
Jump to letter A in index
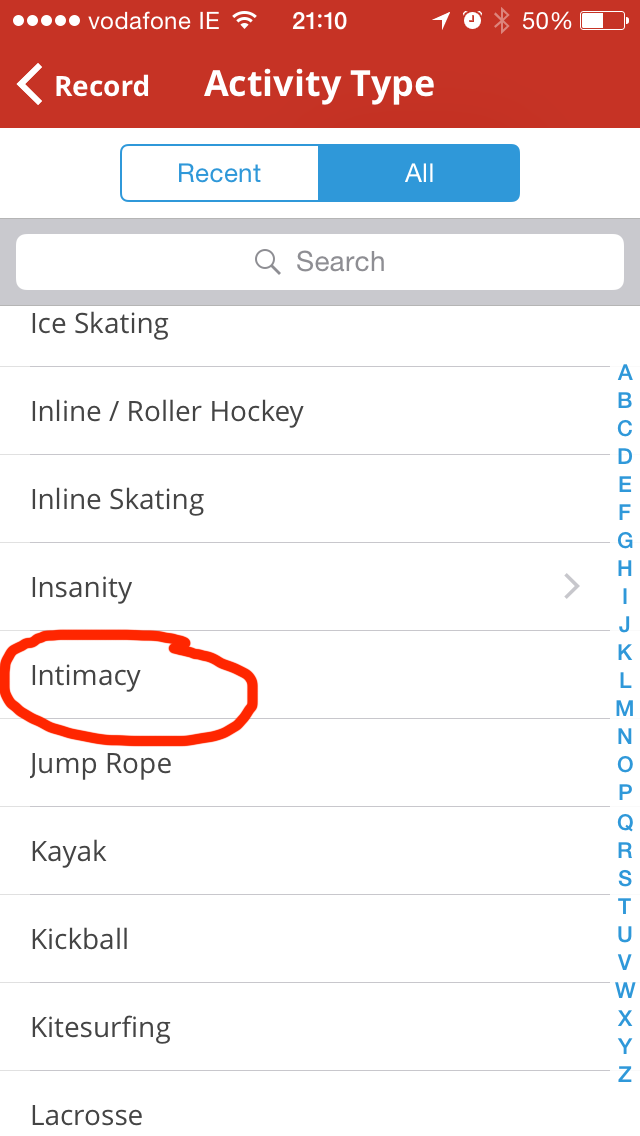tap(625, 373)
